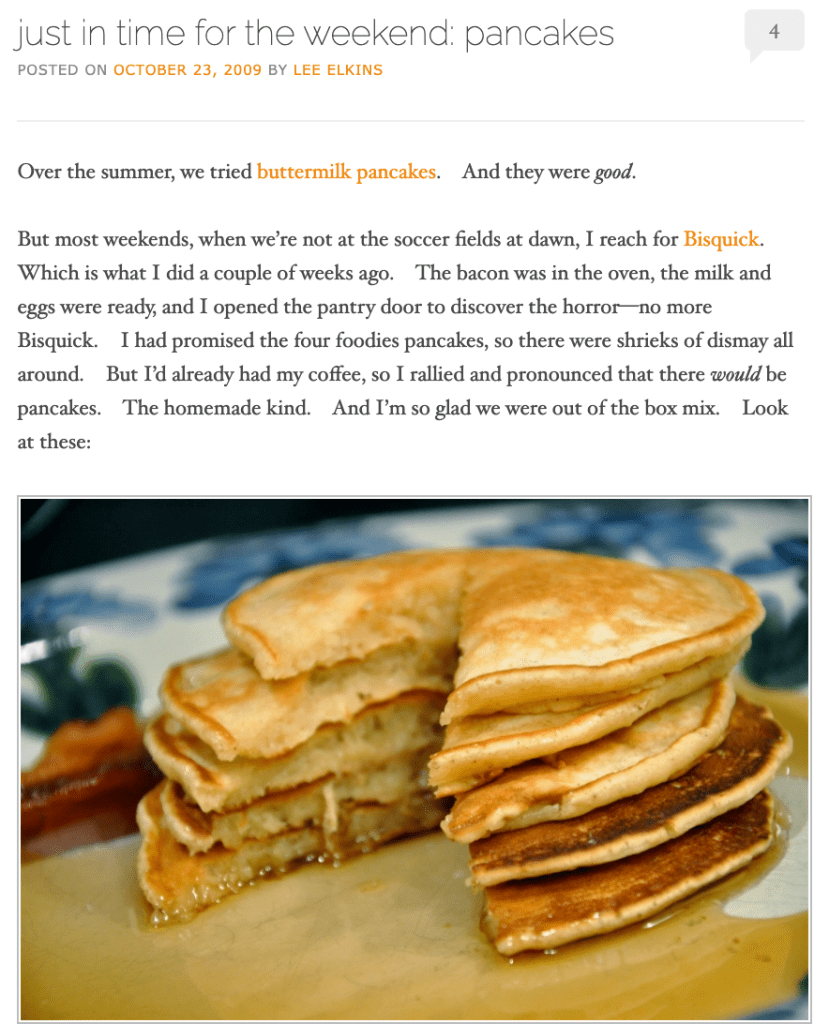Follow the buttermilk pancakes link
Viewport: 814px width, 1024px height.
pyautogui.click(x=346, y=172)
